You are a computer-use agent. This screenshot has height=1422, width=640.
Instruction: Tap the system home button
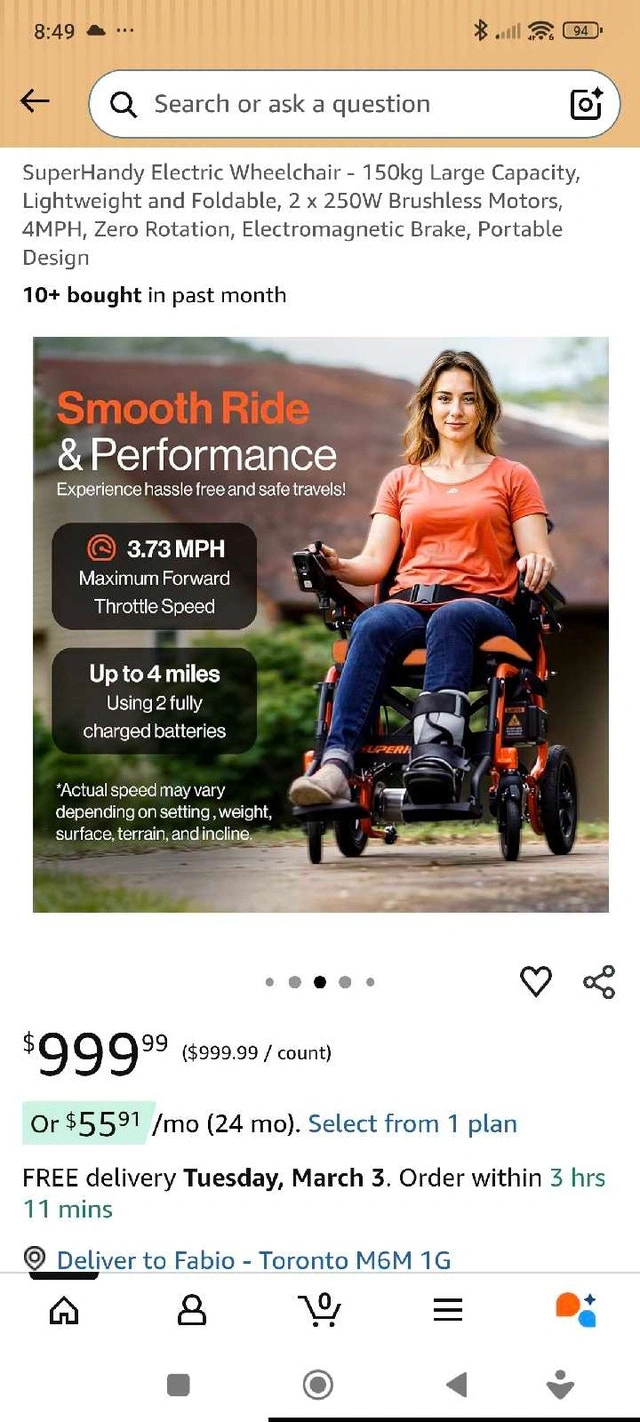click(x=318, y=1385)
